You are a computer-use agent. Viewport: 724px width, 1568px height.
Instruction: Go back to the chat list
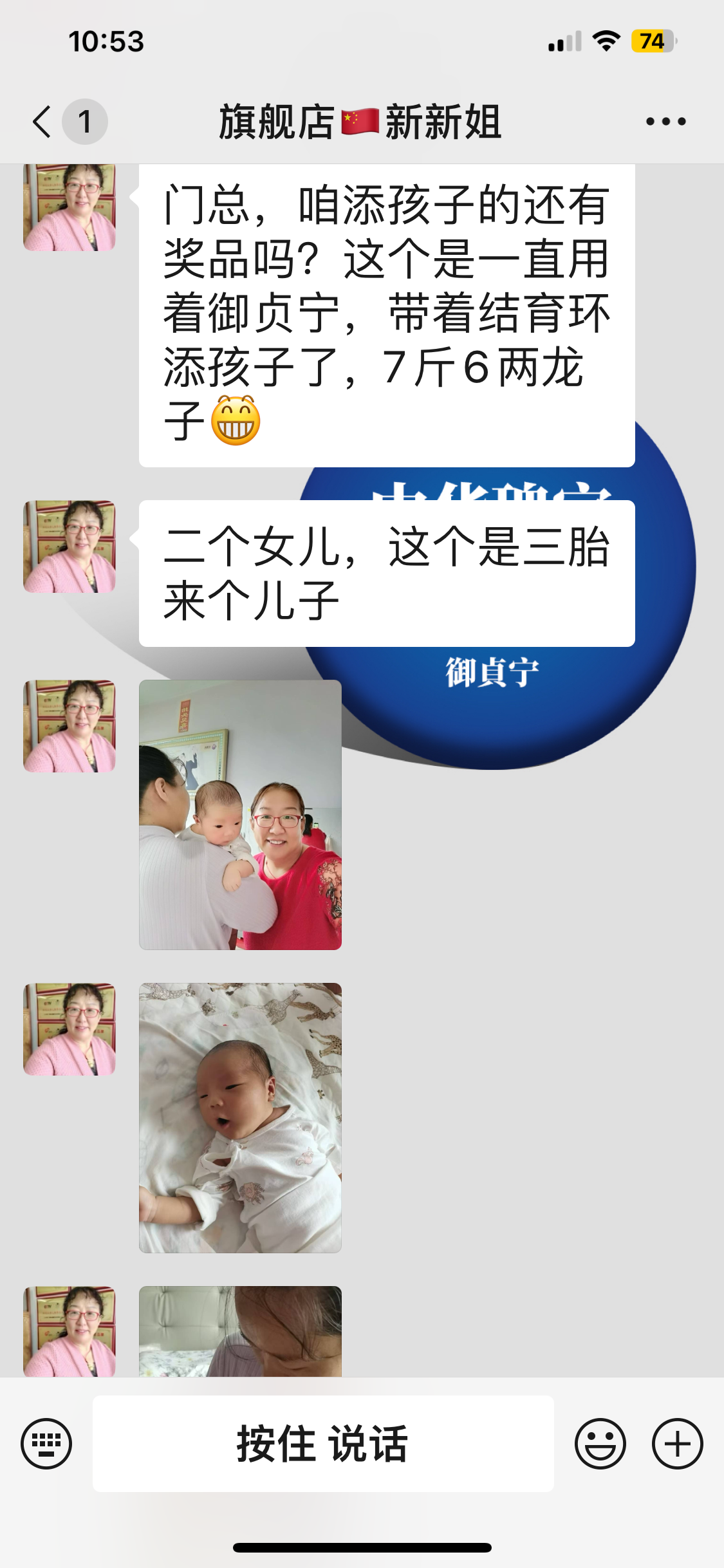point(42,122)
